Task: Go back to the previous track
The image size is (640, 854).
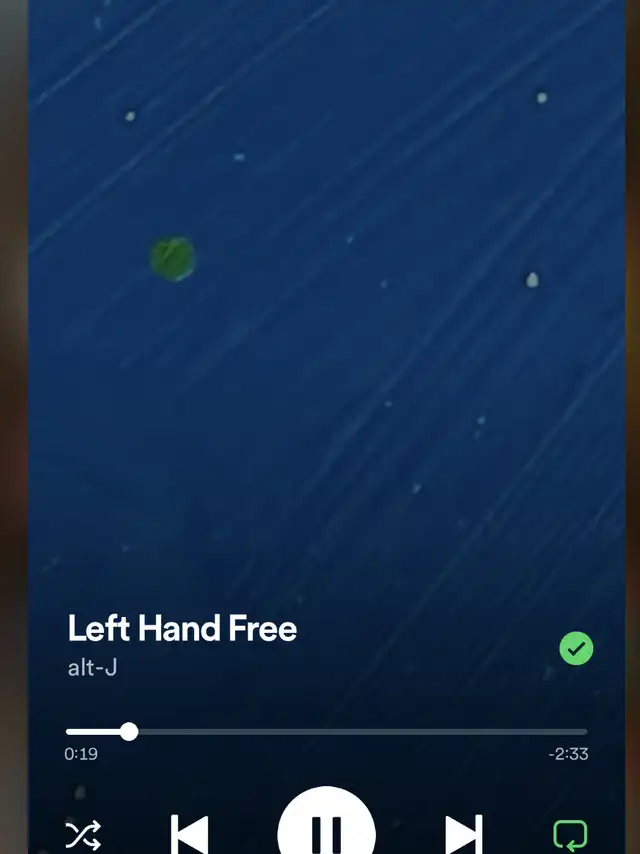Action: pyautogui.click(x=189, y=833)
